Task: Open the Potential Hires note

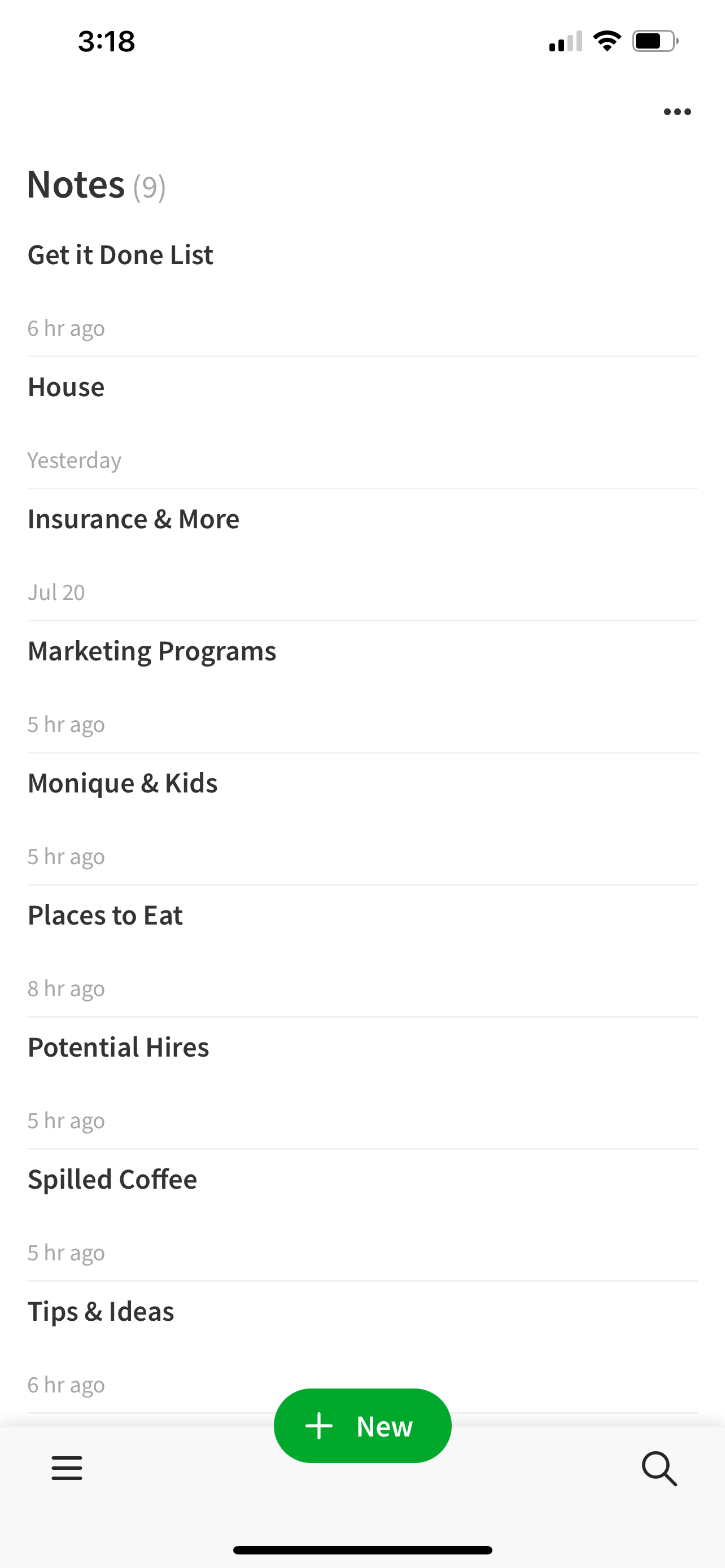Action: [362, 1084]
